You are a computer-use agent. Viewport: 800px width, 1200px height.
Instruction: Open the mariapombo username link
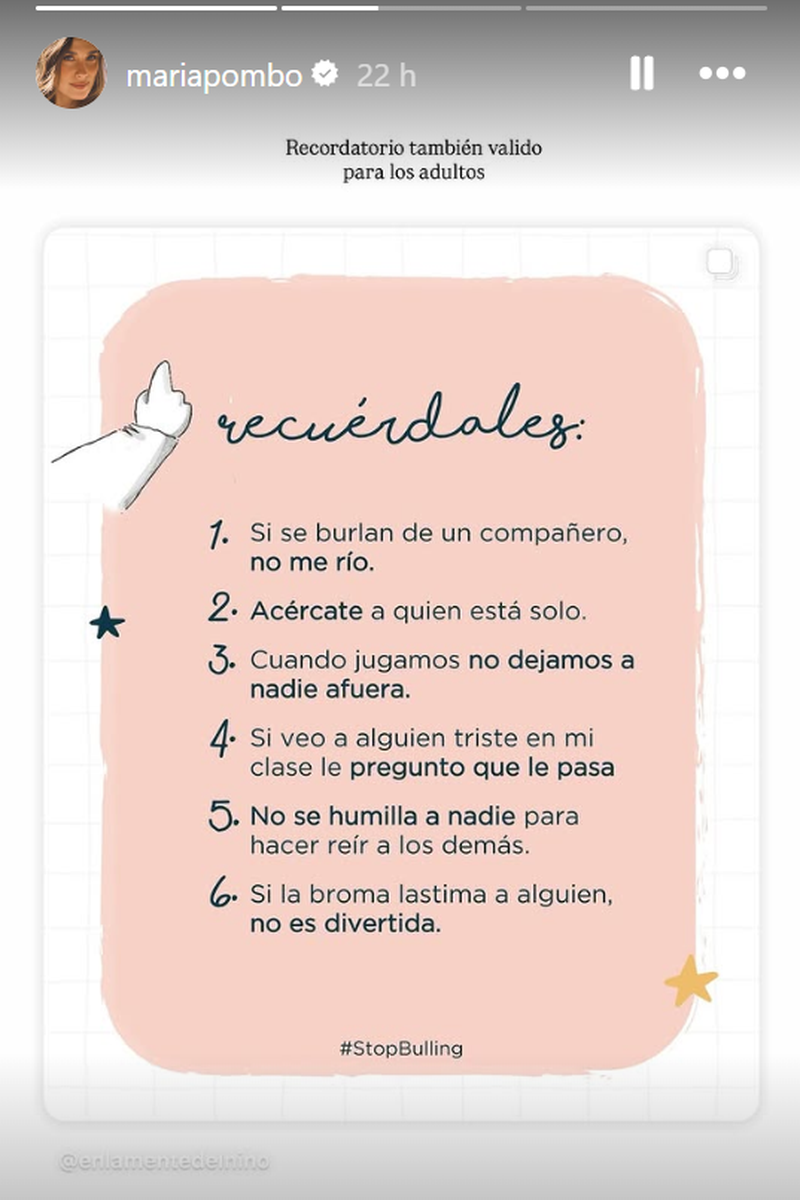[214, 76]
